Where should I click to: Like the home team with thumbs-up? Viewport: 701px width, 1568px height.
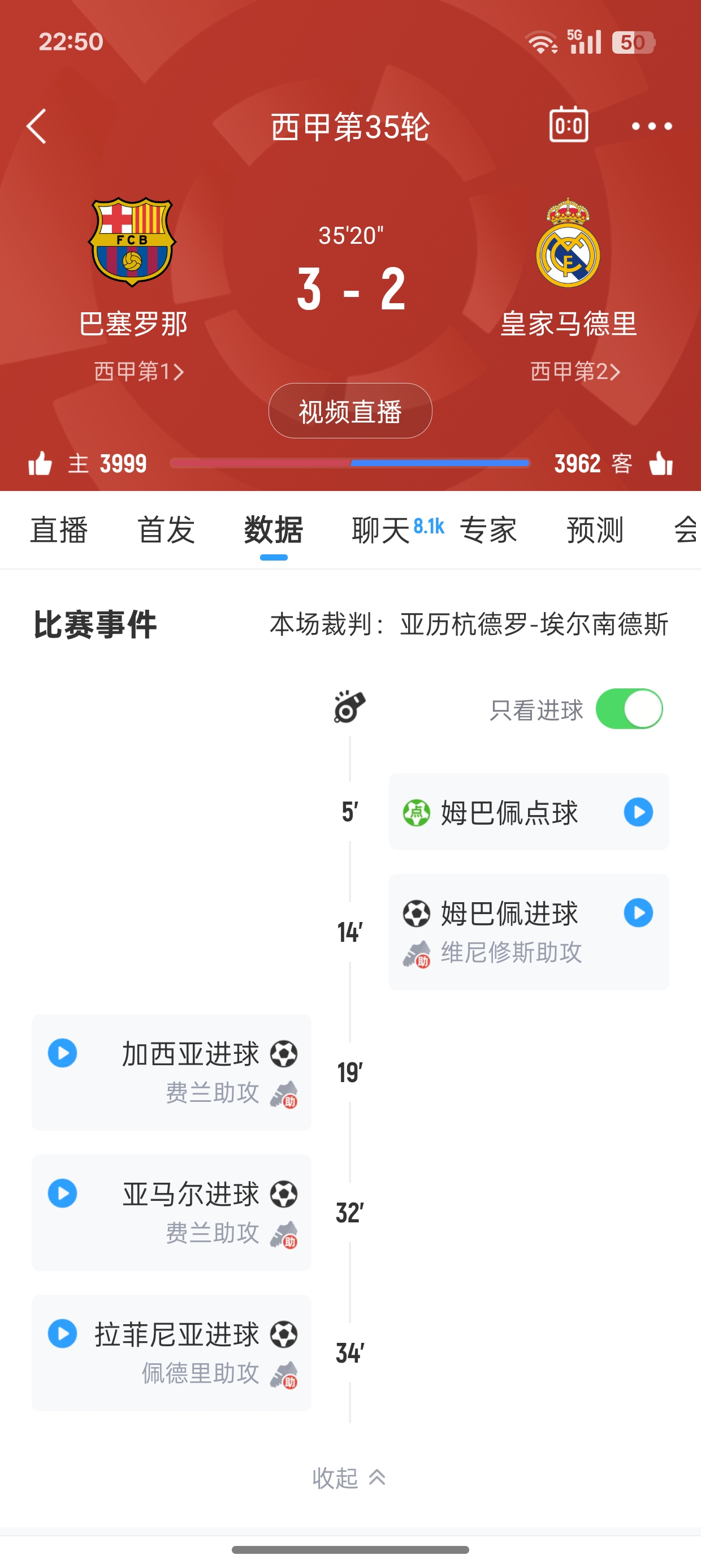click(x=40, y=464)
